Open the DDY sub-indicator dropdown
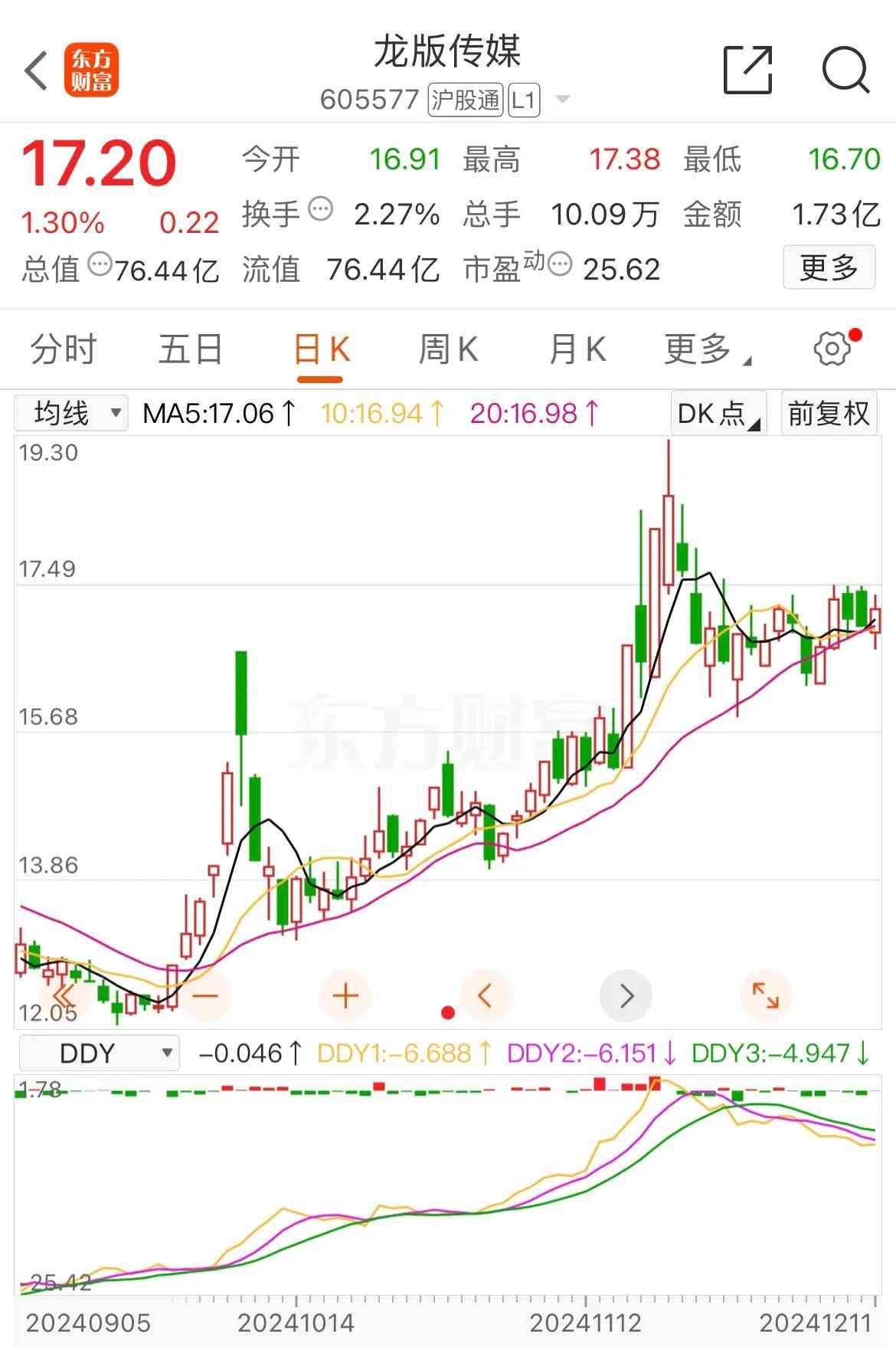 point(99,1054)
